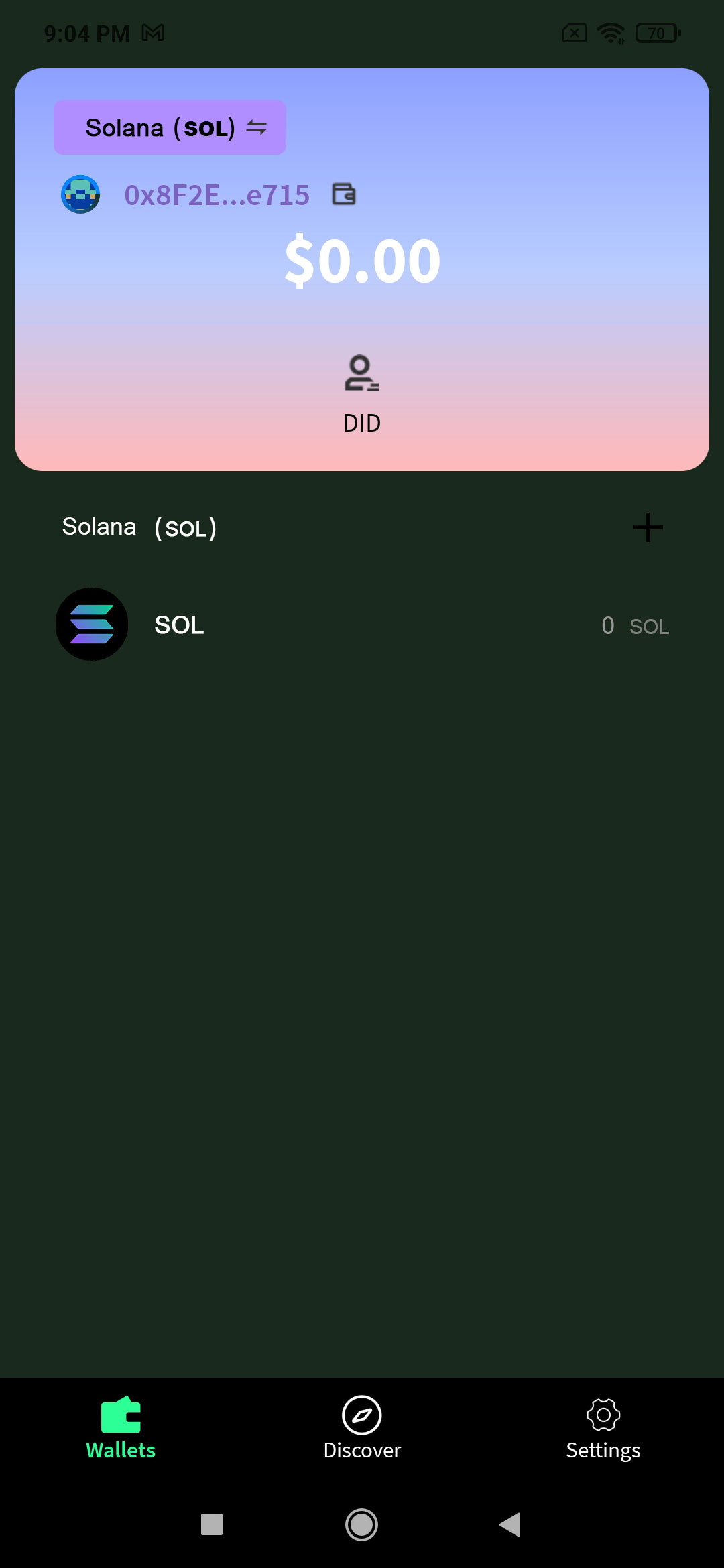Switch network via Solana (SOL) selector
Viewport: 724px width, 1568px height.
click(170, 127)
